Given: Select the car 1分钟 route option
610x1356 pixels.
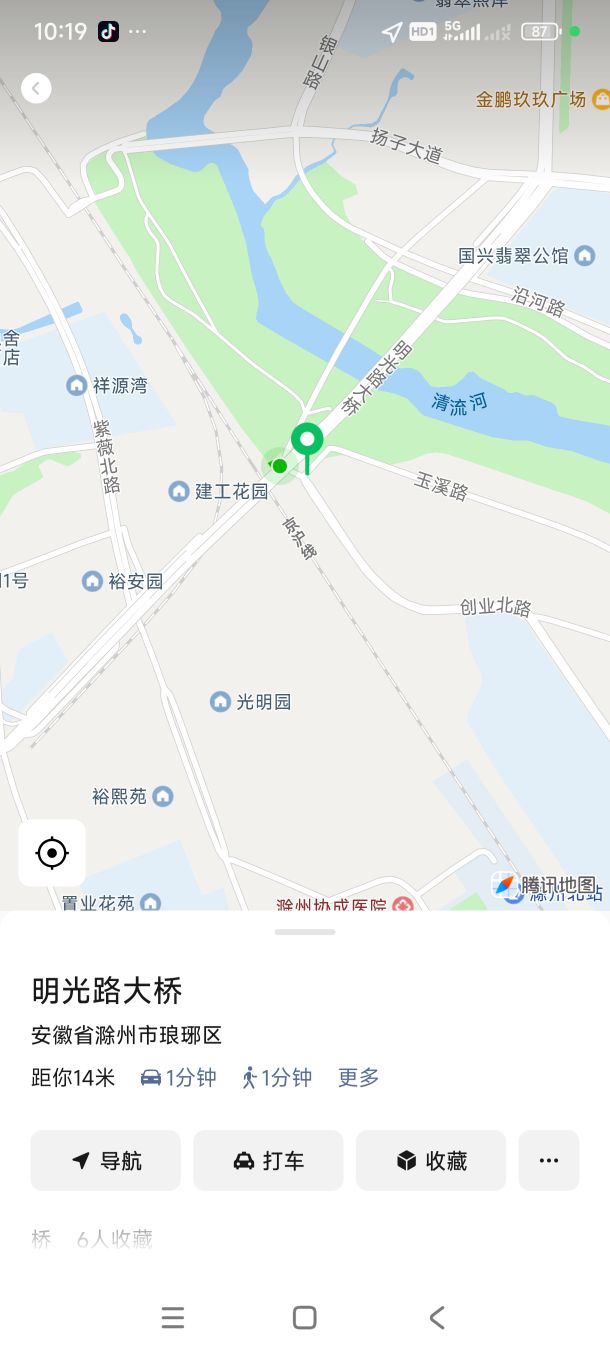Looking at the screenshot, I should point(178,1077).
